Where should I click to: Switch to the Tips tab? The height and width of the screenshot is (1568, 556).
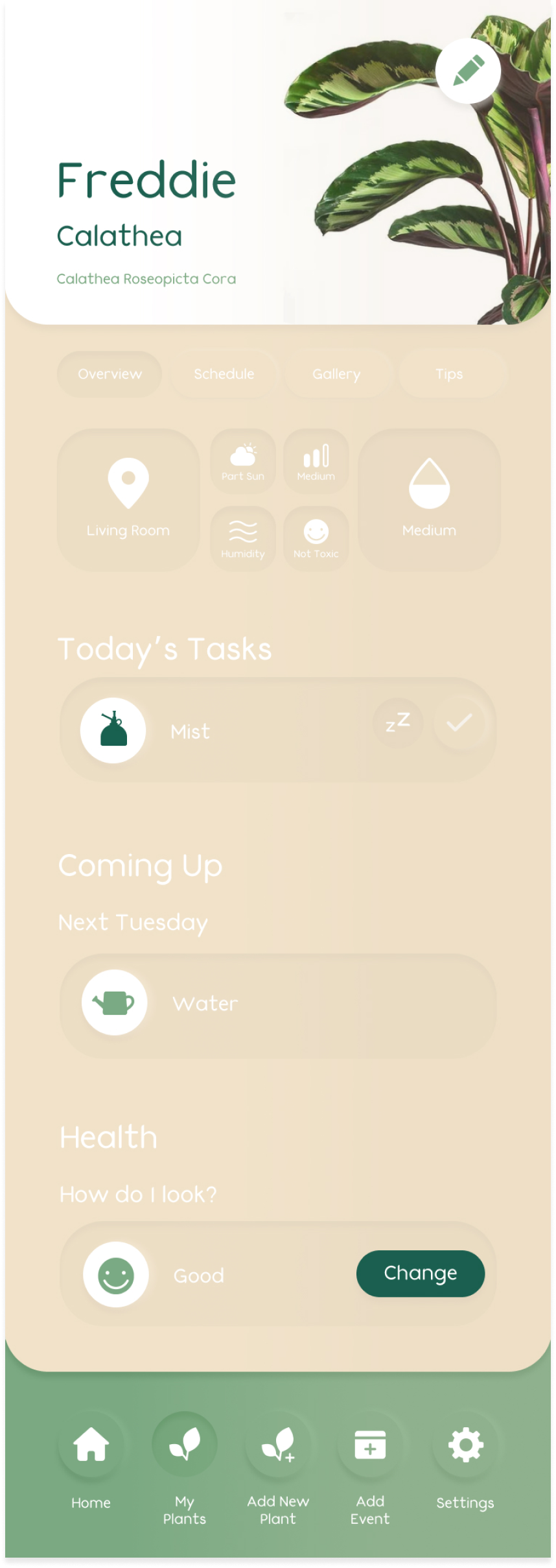click(x=449, y=374)
